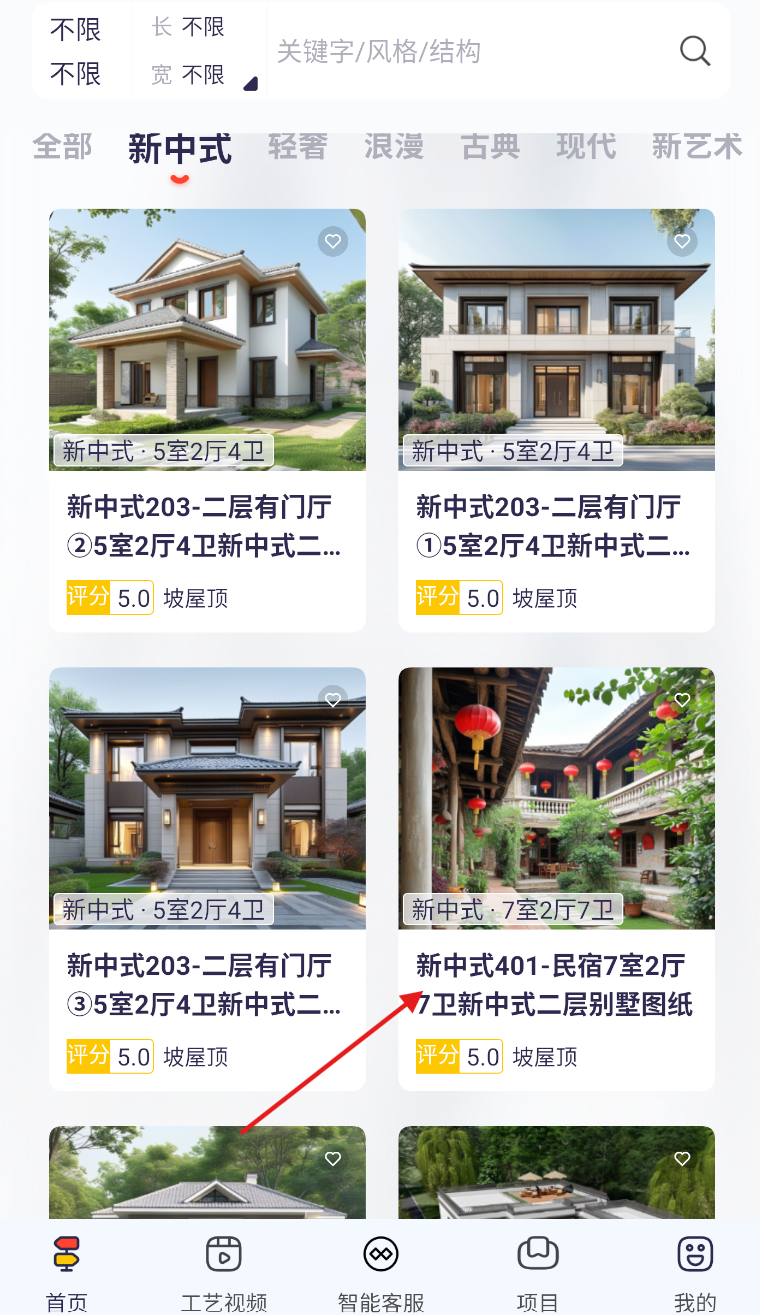760x1315 pixels.
Task: Like the 新中式401-民宿 design with heart
Action: 682,700
